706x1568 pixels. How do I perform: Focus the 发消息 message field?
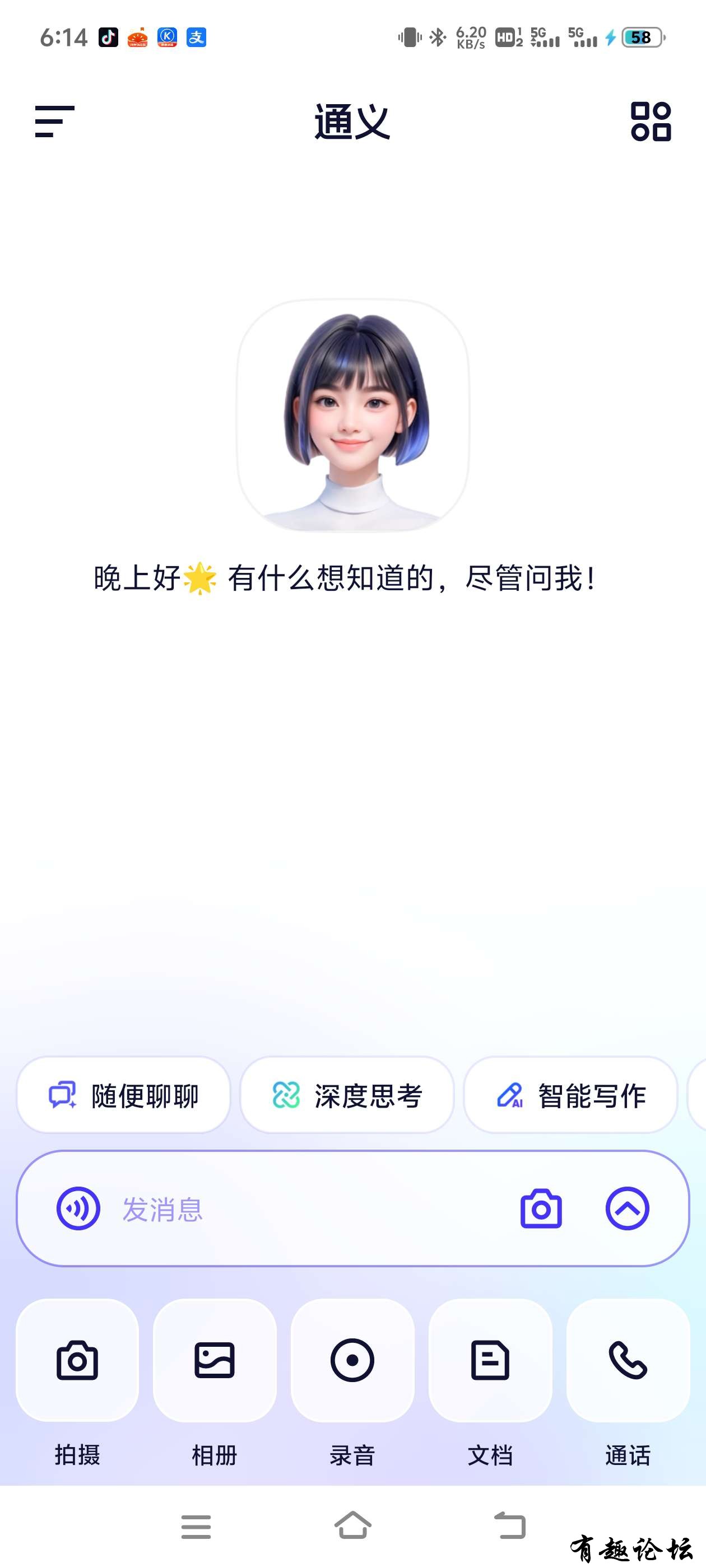(x=305, y=1209)
